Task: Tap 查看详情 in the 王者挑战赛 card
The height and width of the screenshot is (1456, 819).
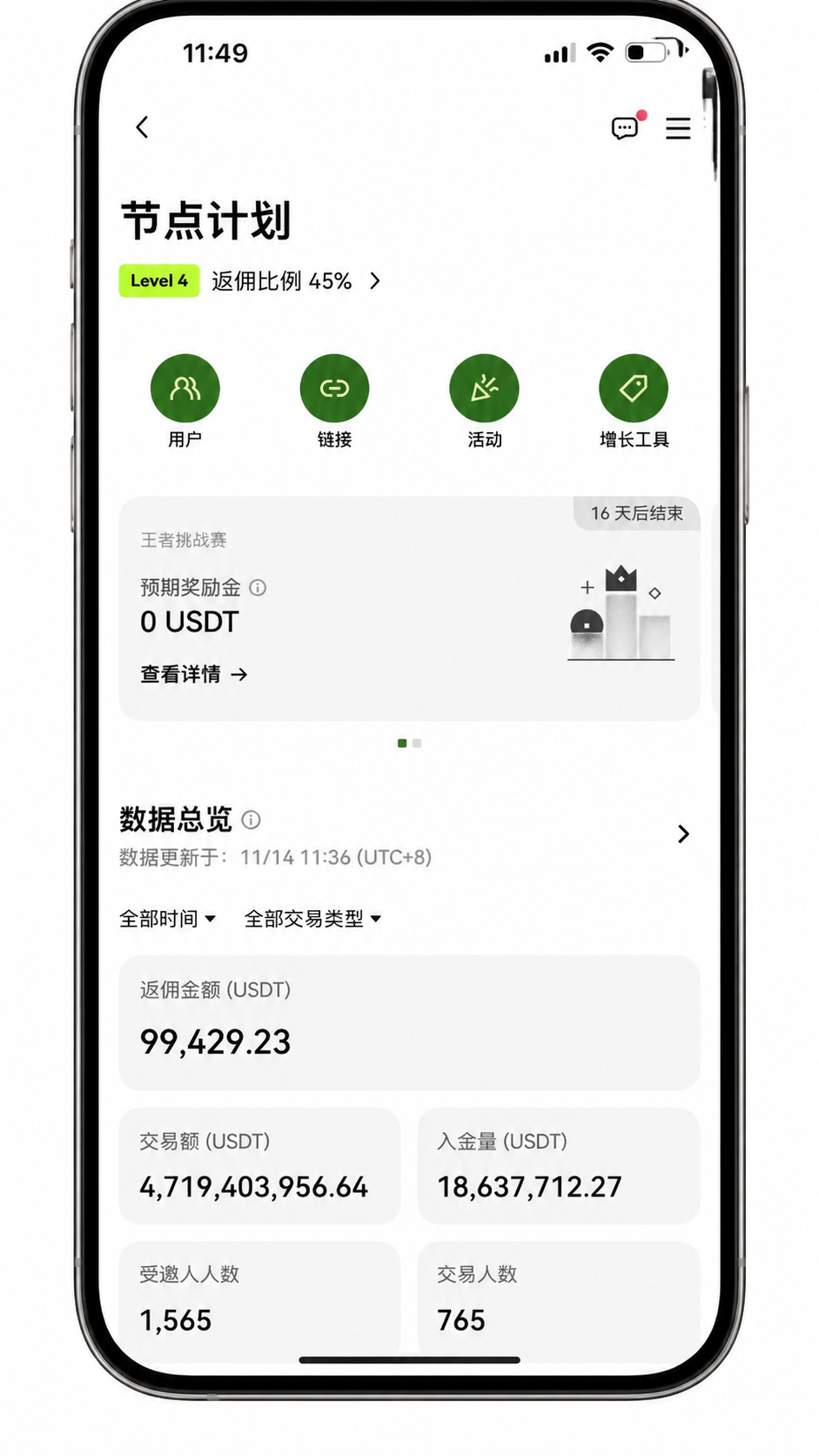Action: (193, 674)
